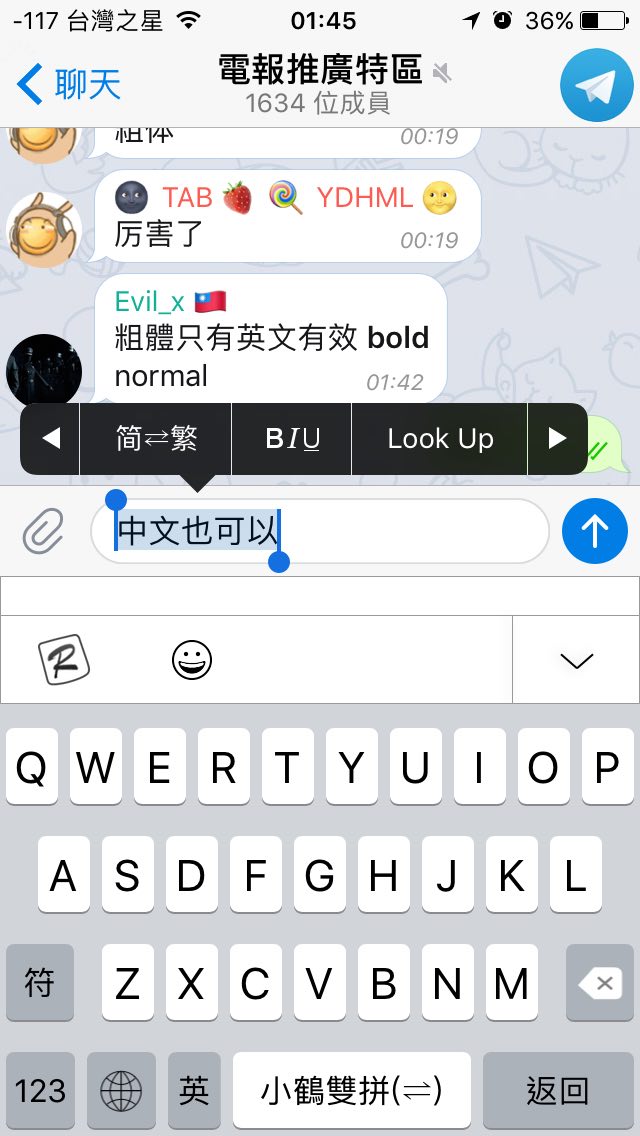Viewport: 640px width, 1136px height.
Task: Open Evil_x's profile avatar
Action: pyautogui.click(x=43, y=371)
